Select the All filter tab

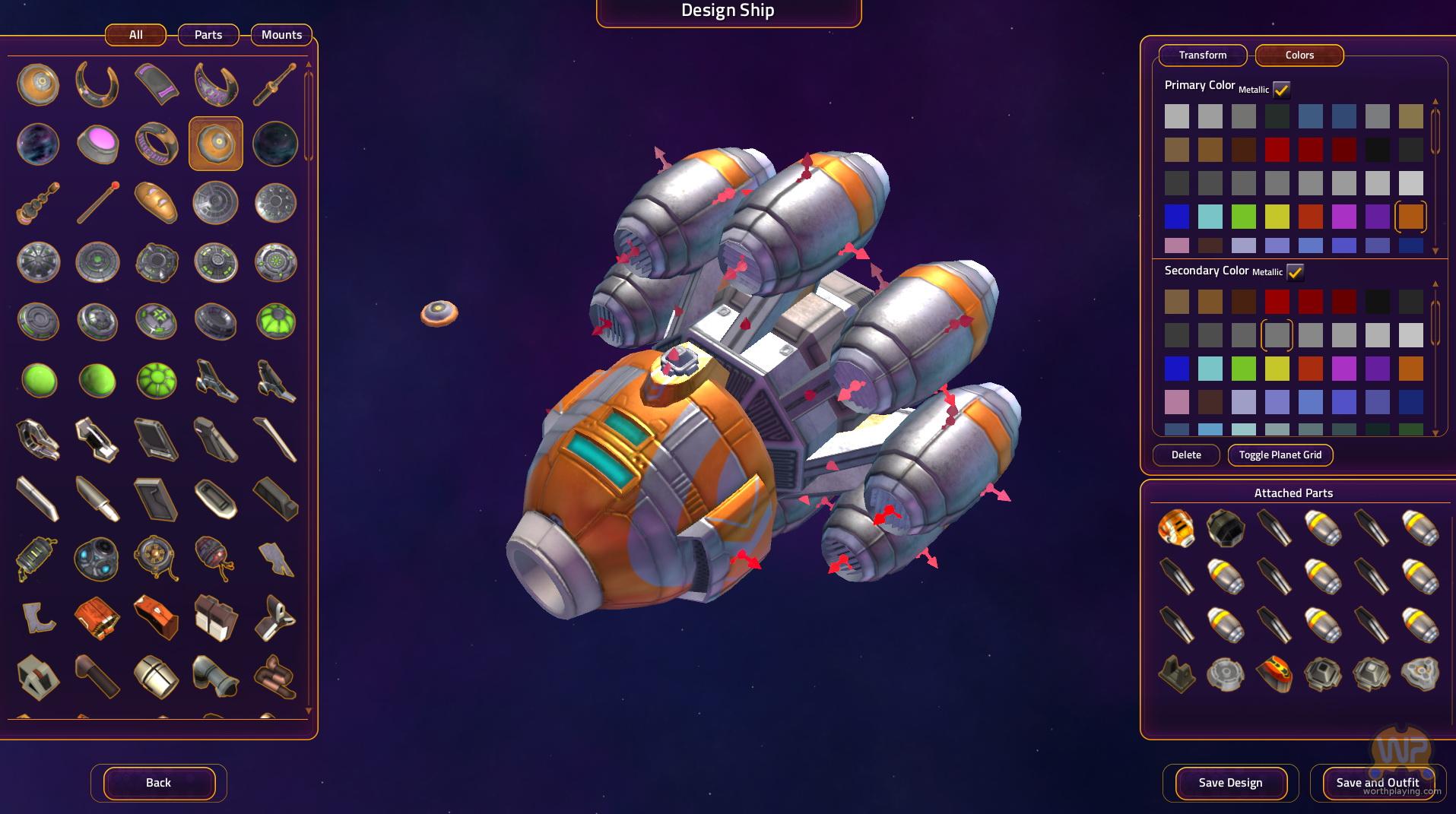(135, 35)
